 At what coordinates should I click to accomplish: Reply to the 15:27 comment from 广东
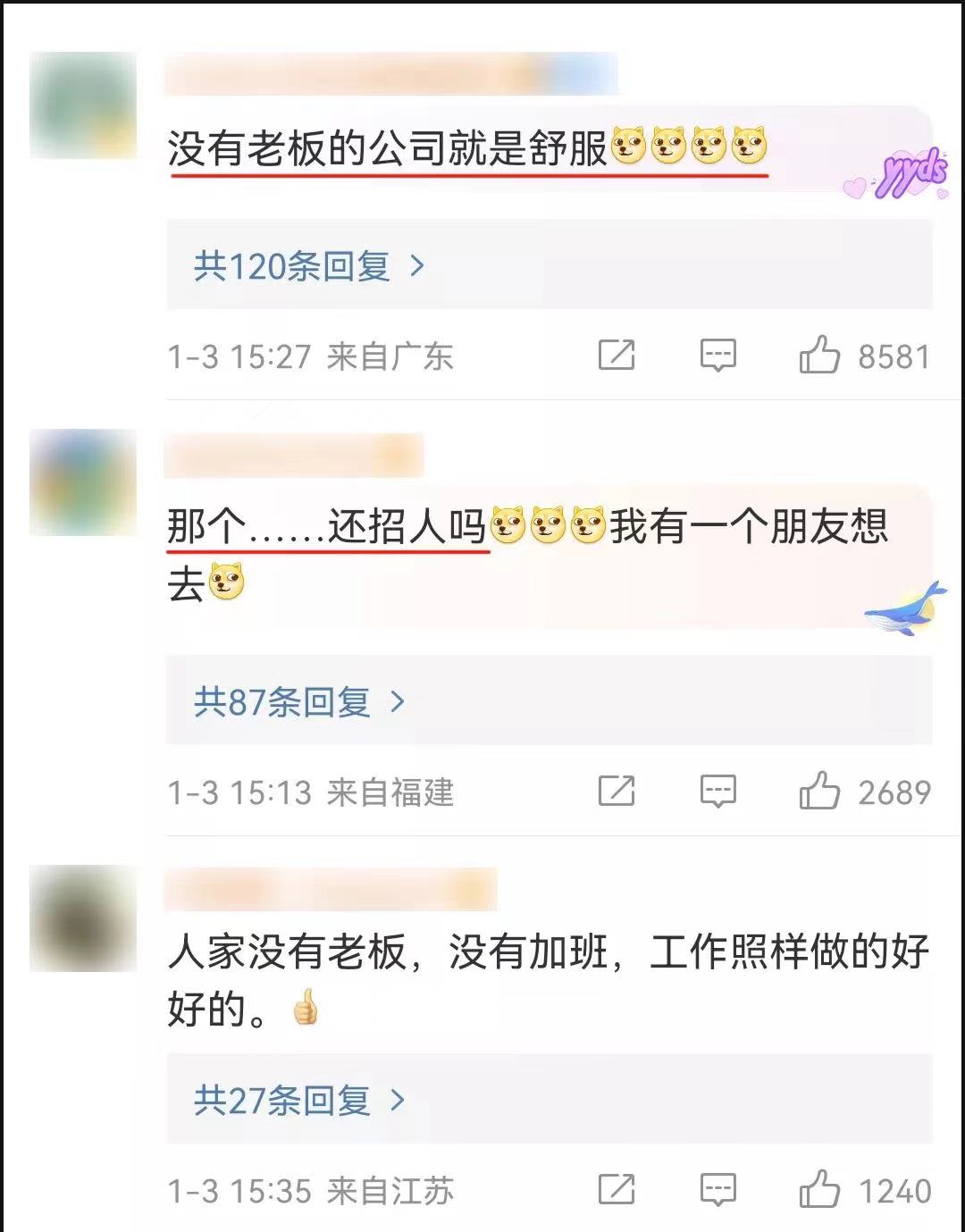coord(717,356)
